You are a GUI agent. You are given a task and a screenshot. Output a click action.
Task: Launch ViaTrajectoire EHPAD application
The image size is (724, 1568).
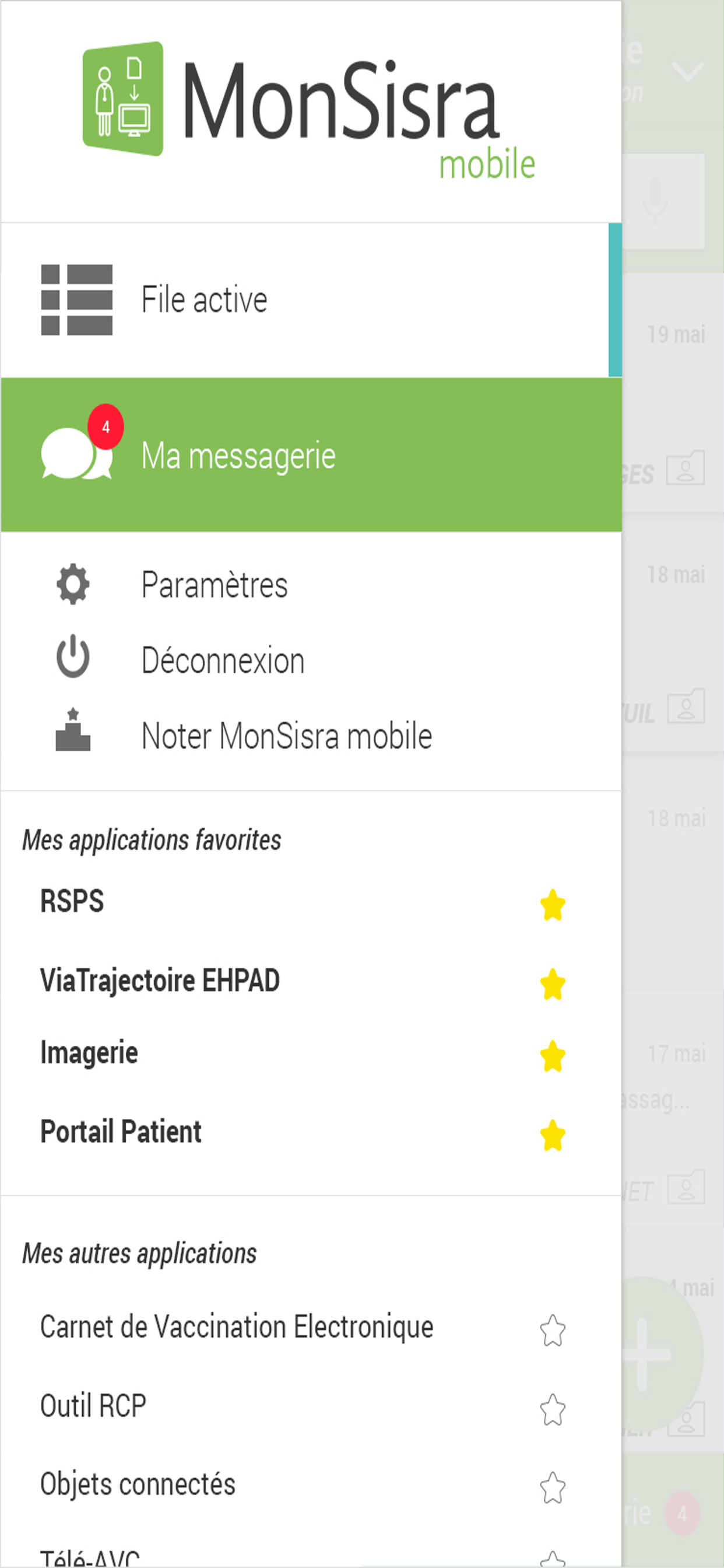(159, 980)
